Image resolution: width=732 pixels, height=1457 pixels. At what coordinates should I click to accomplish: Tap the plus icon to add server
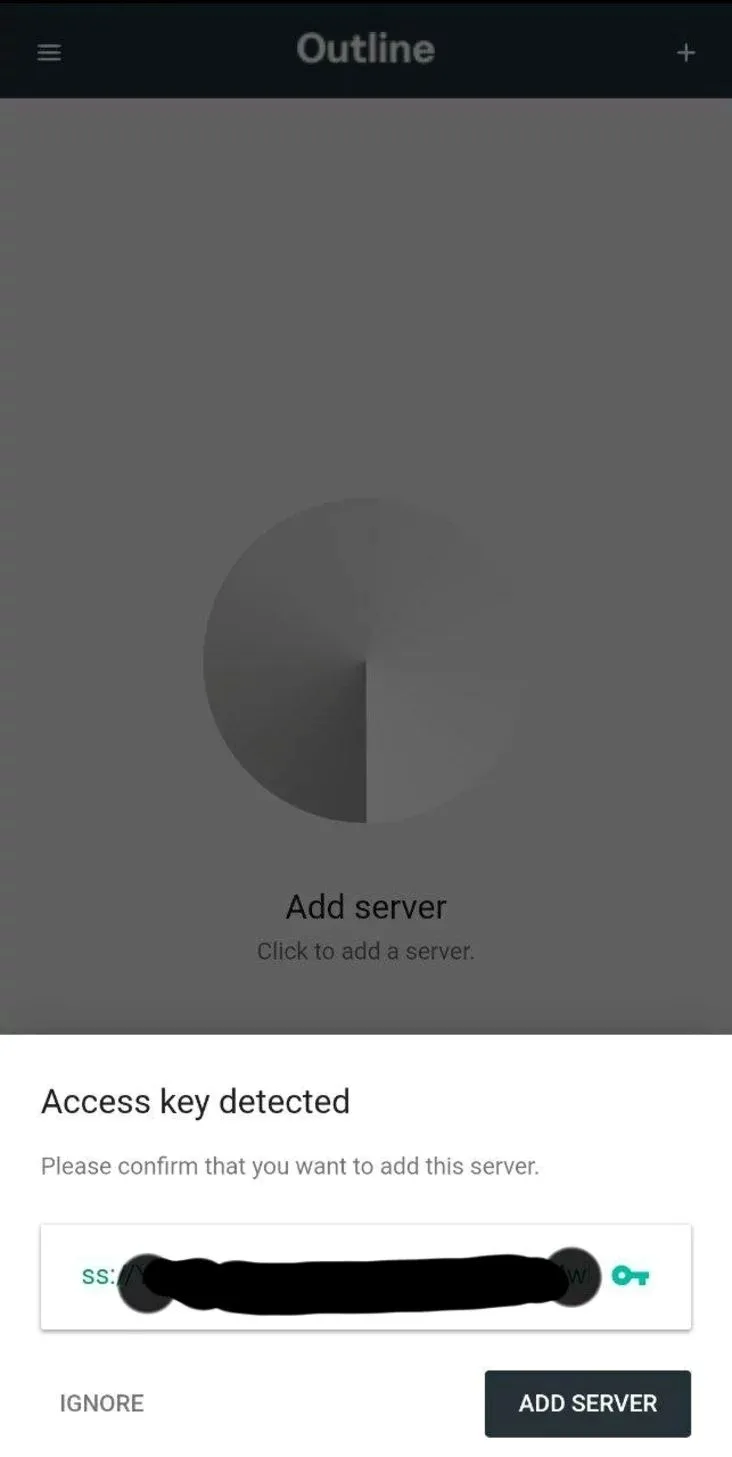click(x=685, y=52)
